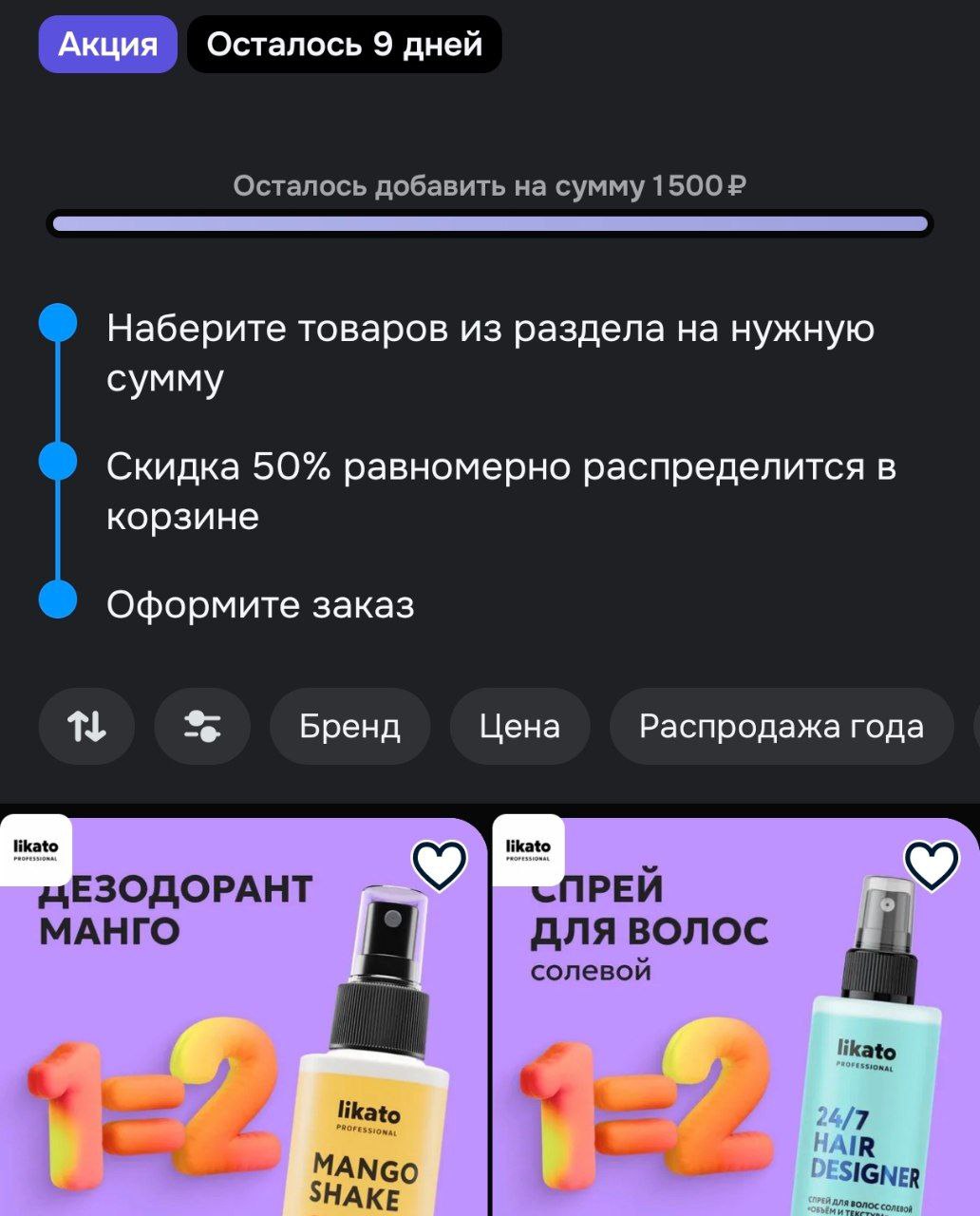The image size is (980, 1216).
Task: Filter products by Бренд
Action: point(349,727)
